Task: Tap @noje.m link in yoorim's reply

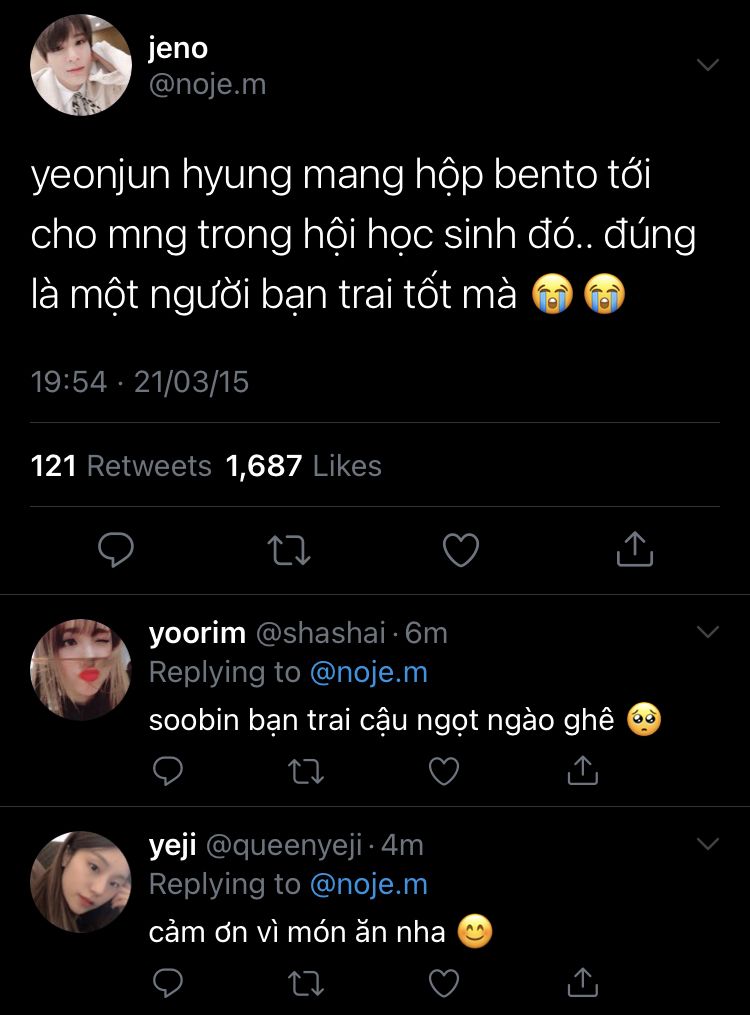Action: [x=369, y=673]
